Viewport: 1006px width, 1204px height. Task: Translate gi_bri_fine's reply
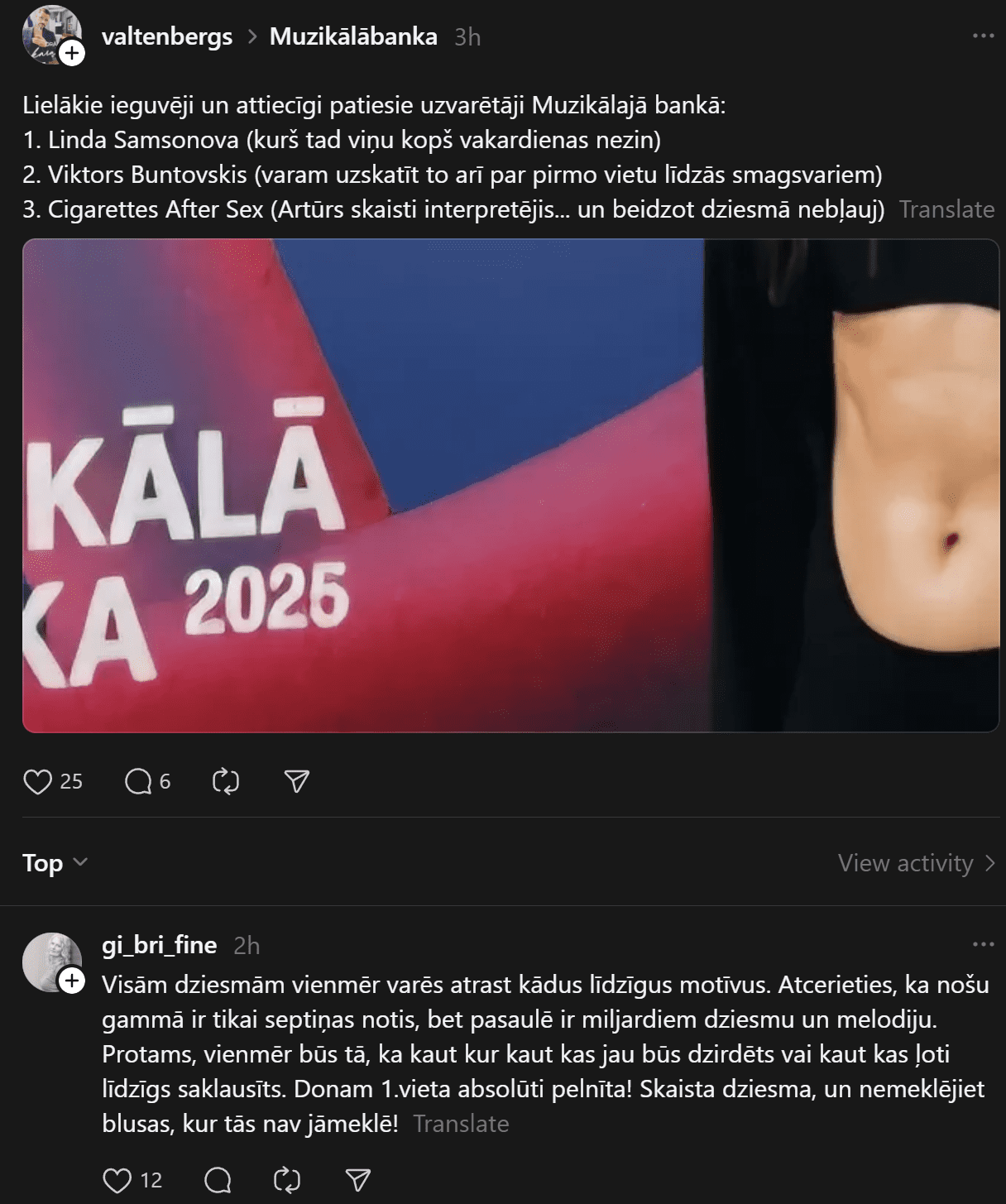[x=461, y=1124]
